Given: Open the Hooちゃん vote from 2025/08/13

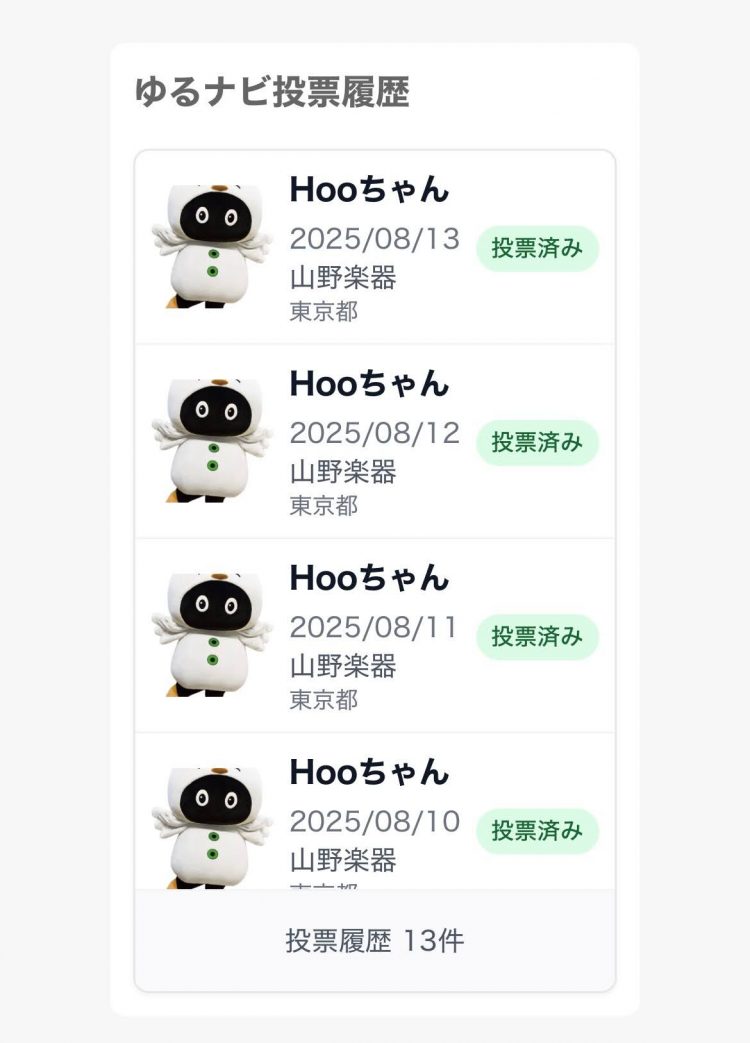Looking at the screenshot, I should coord(374,247).
